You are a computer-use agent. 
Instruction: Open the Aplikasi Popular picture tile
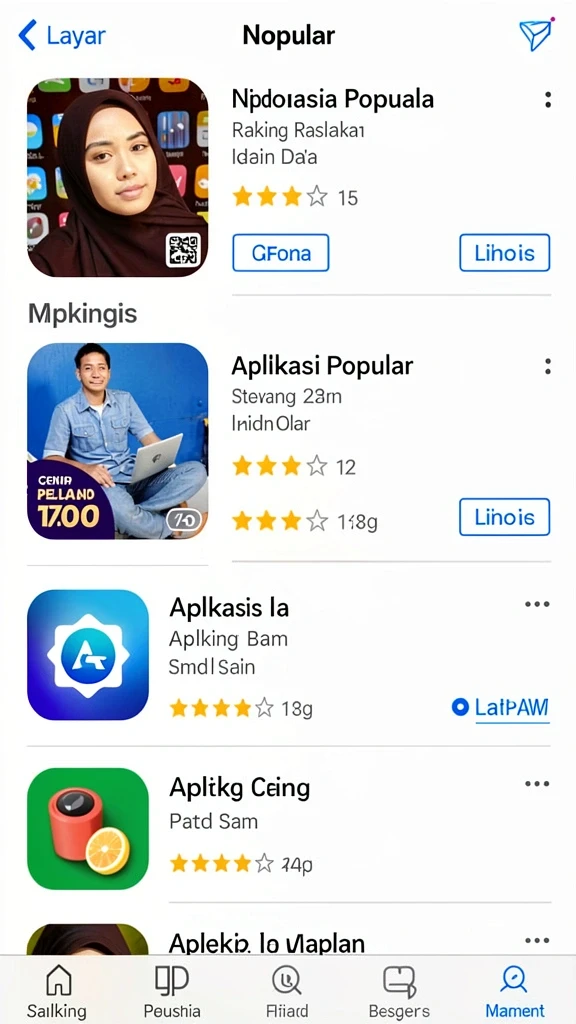click(x=118, y=441)
